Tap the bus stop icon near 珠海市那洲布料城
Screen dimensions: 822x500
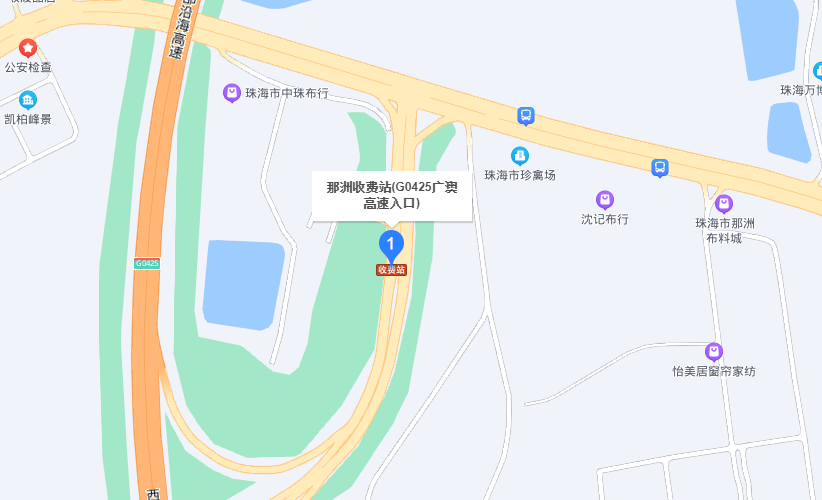pos(660,167)
